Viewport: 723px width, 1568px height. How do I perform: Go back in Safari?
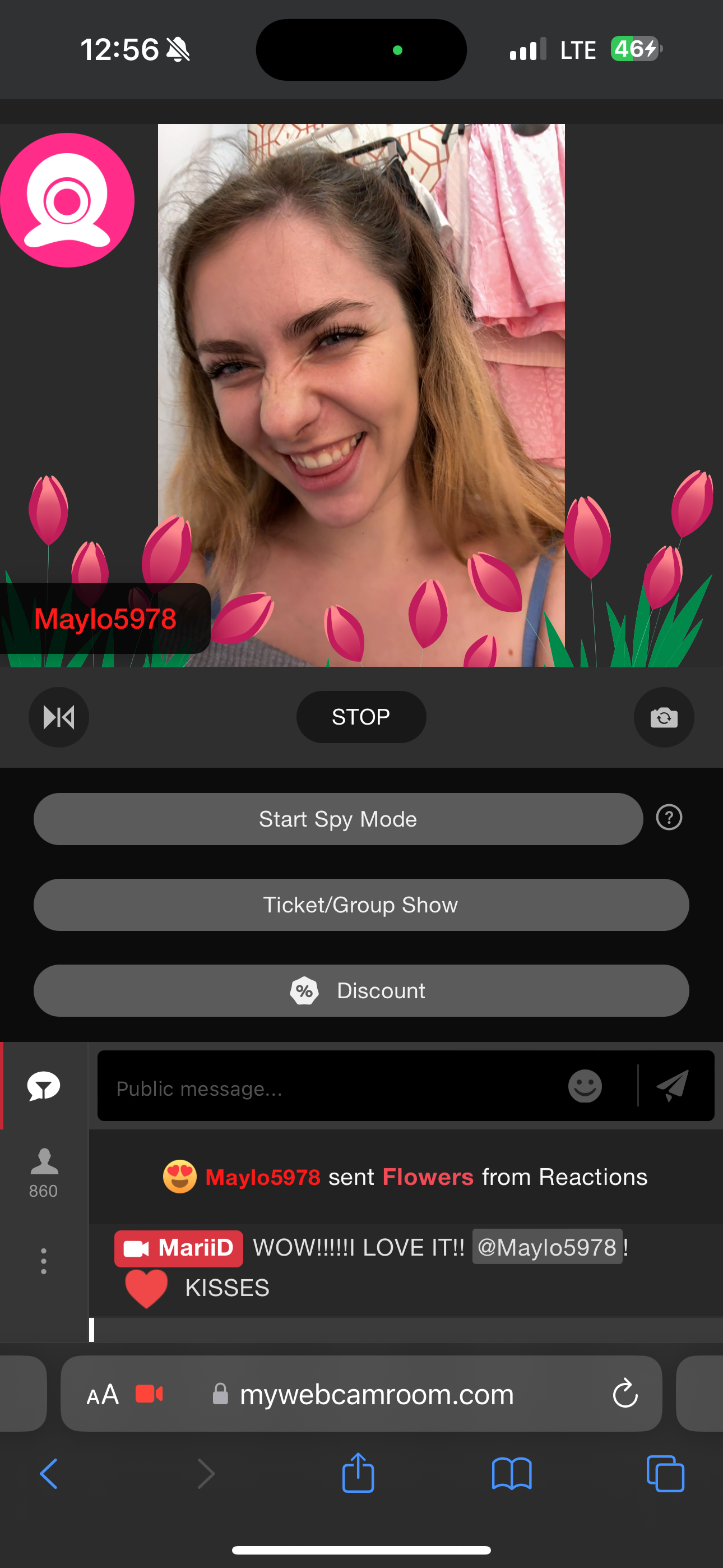pyautogui.click(x=49, y=1474)
